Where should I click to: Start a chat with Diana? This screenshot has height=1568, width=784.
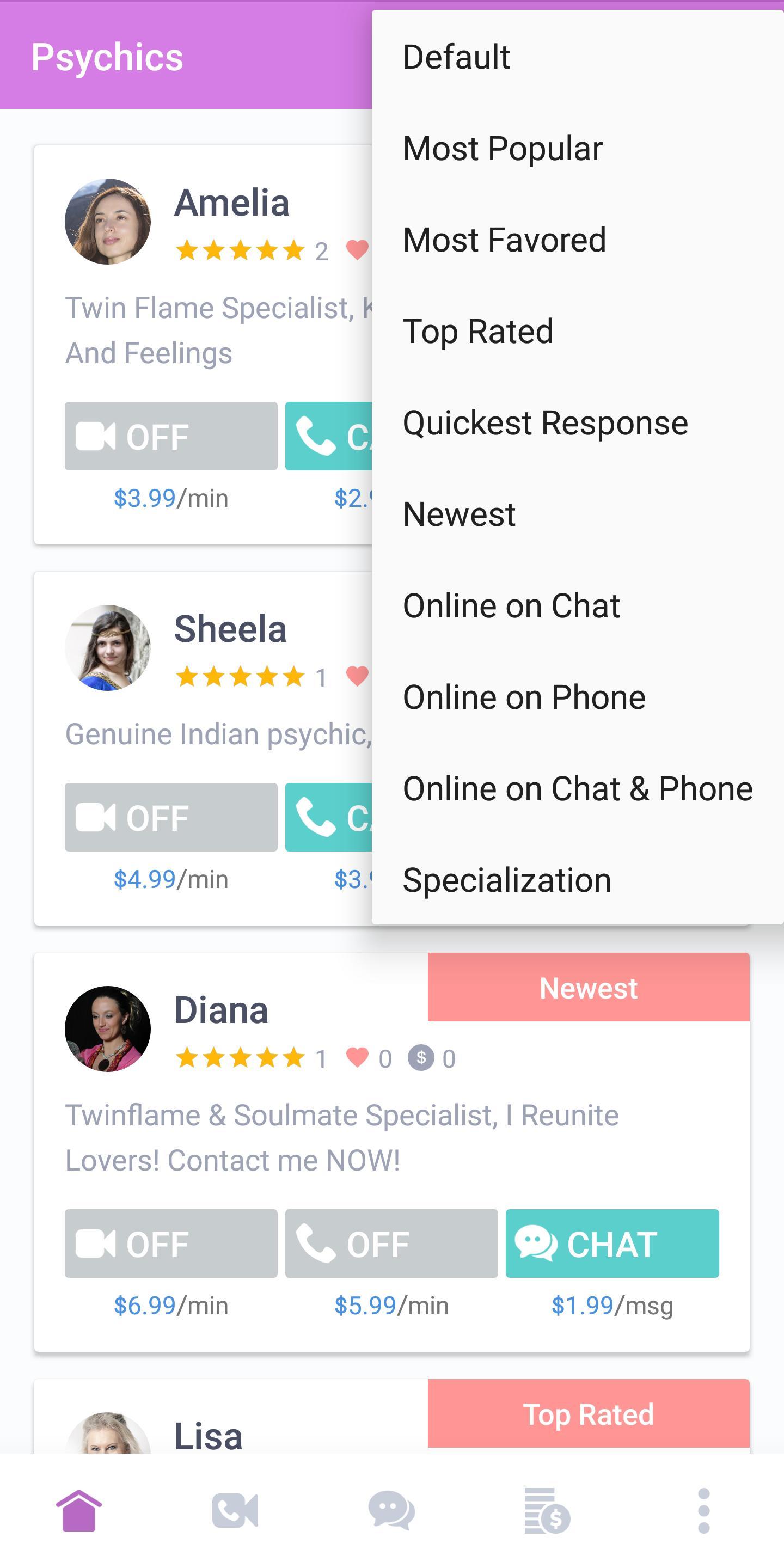tap(612, 1243)
